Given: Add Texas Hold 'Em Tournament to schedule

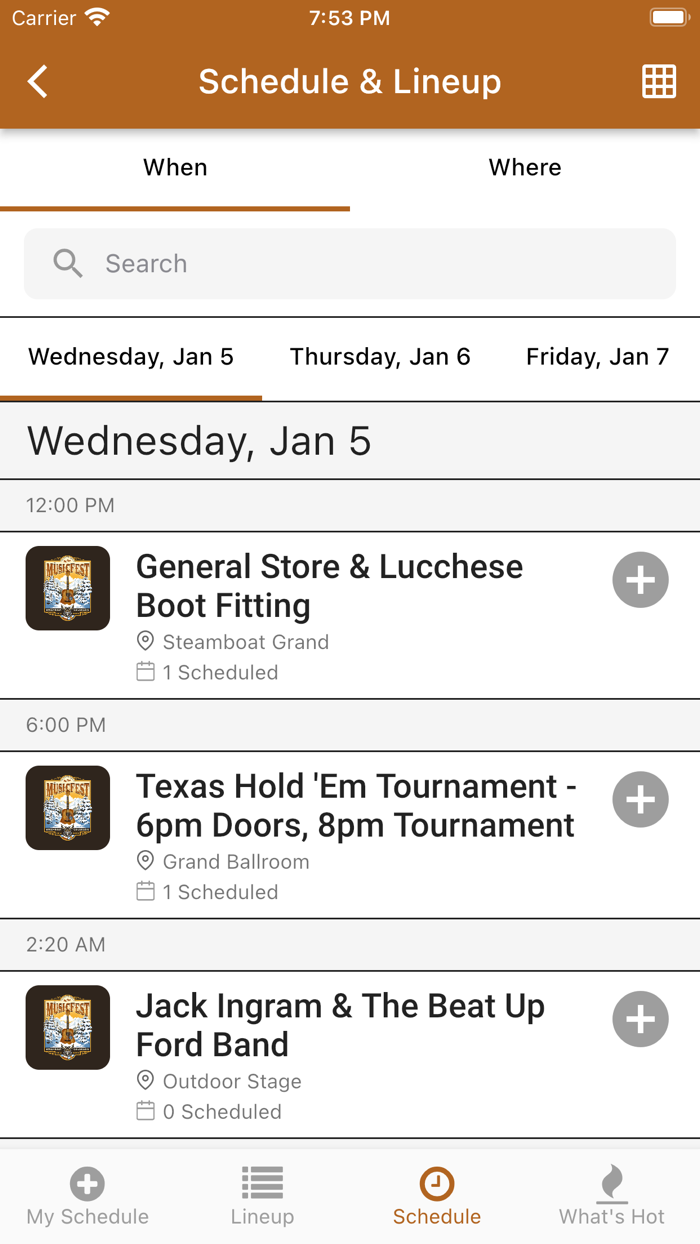Looking at the screenshot, I should coord(640,800).
